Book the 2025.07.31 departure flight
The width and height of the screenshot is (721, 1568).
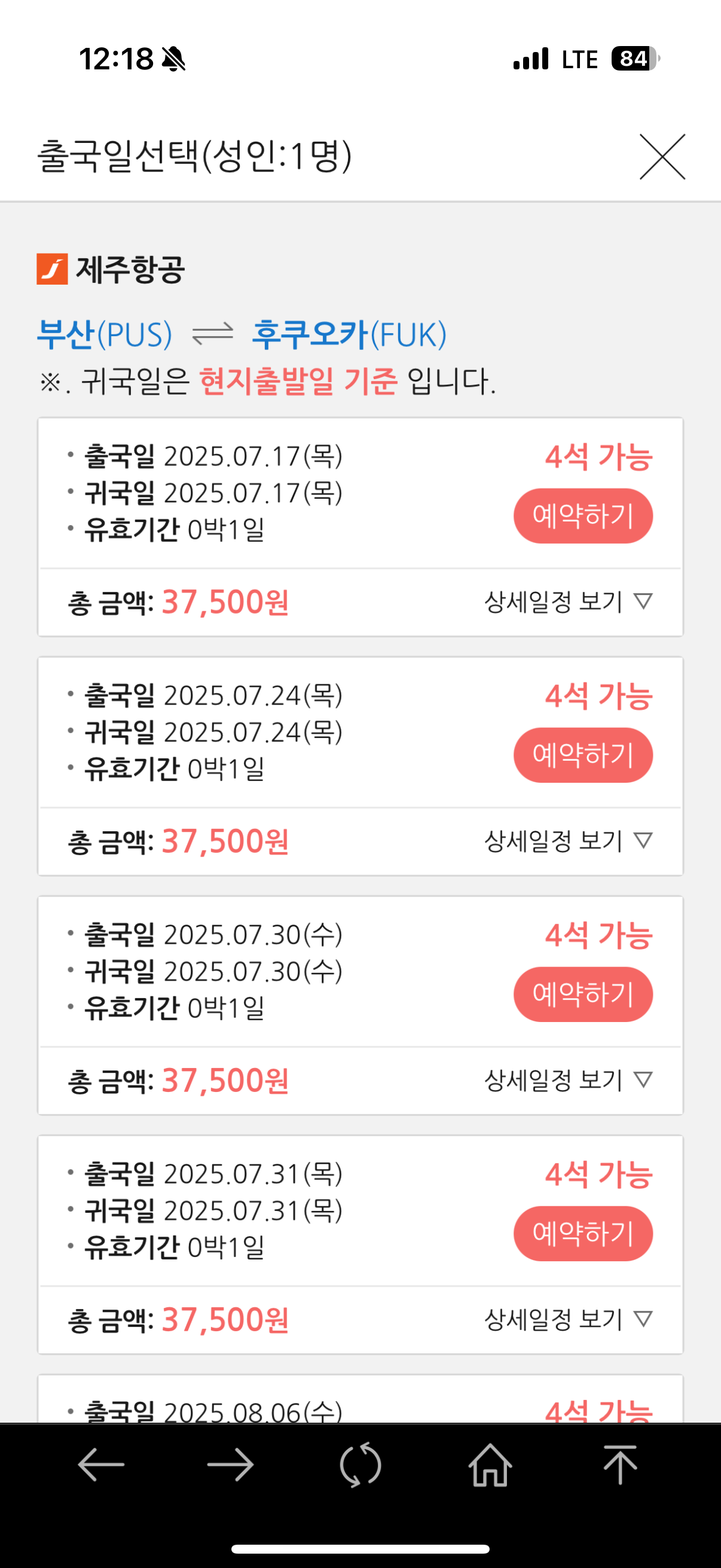(583, 1233)
